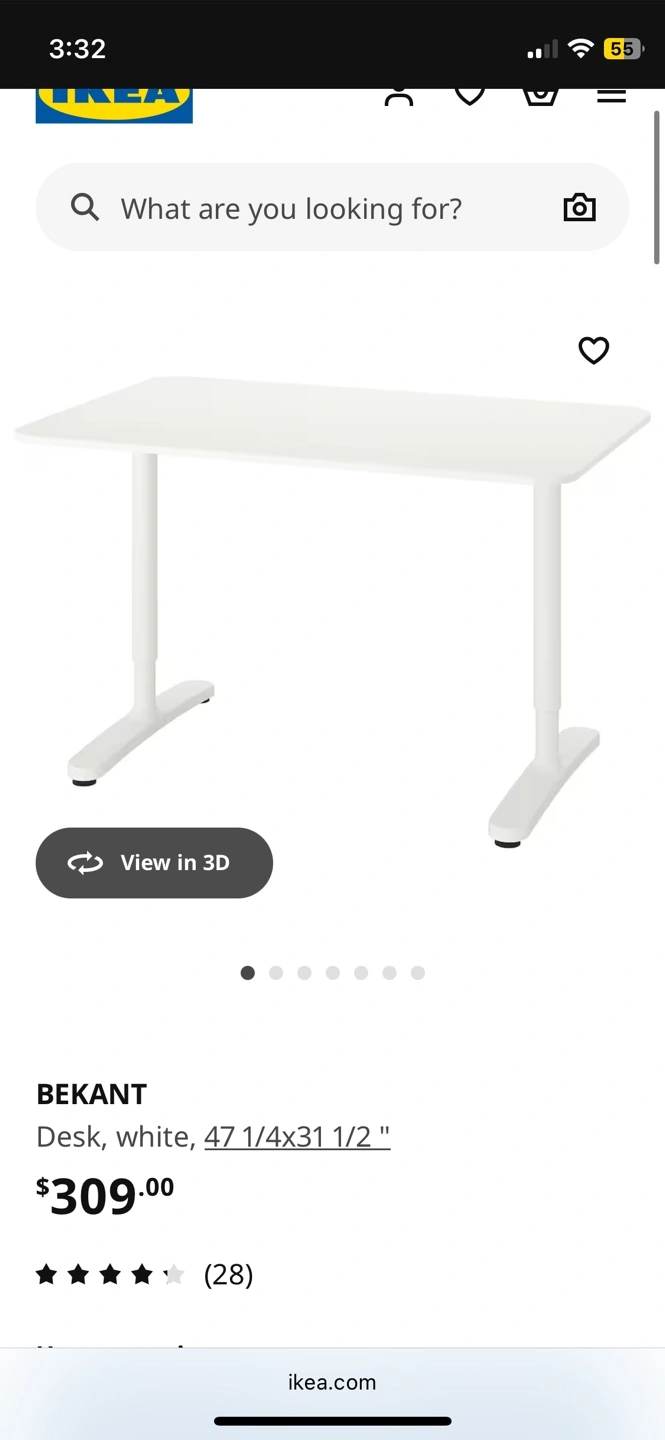Open the hamburger menu

tap(611, 97)
